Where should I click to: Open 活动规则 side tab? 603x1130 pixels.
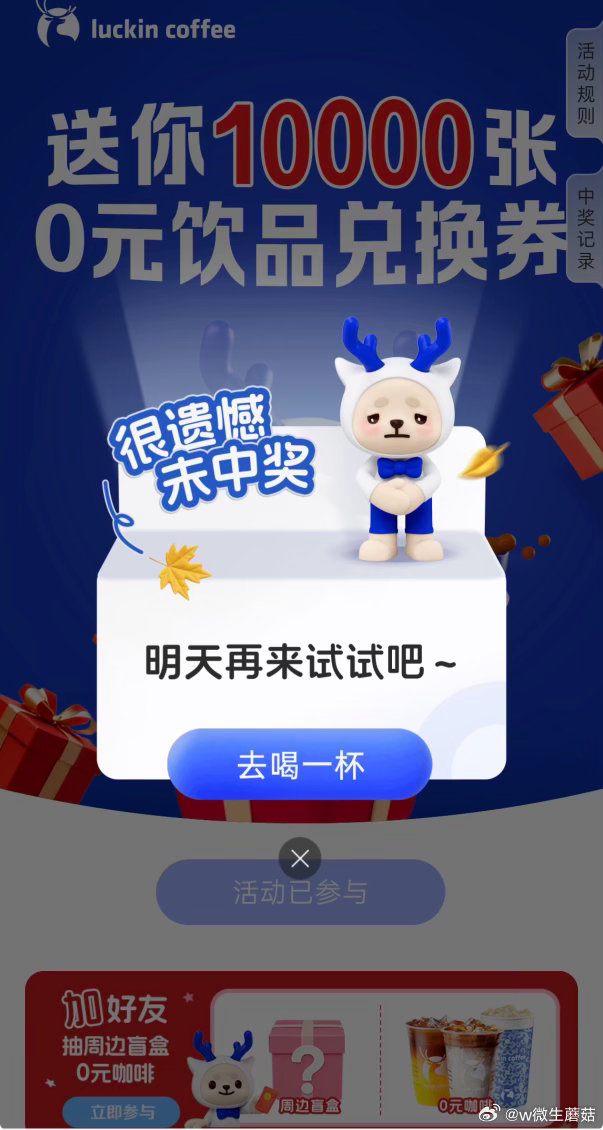pos(585,84)
